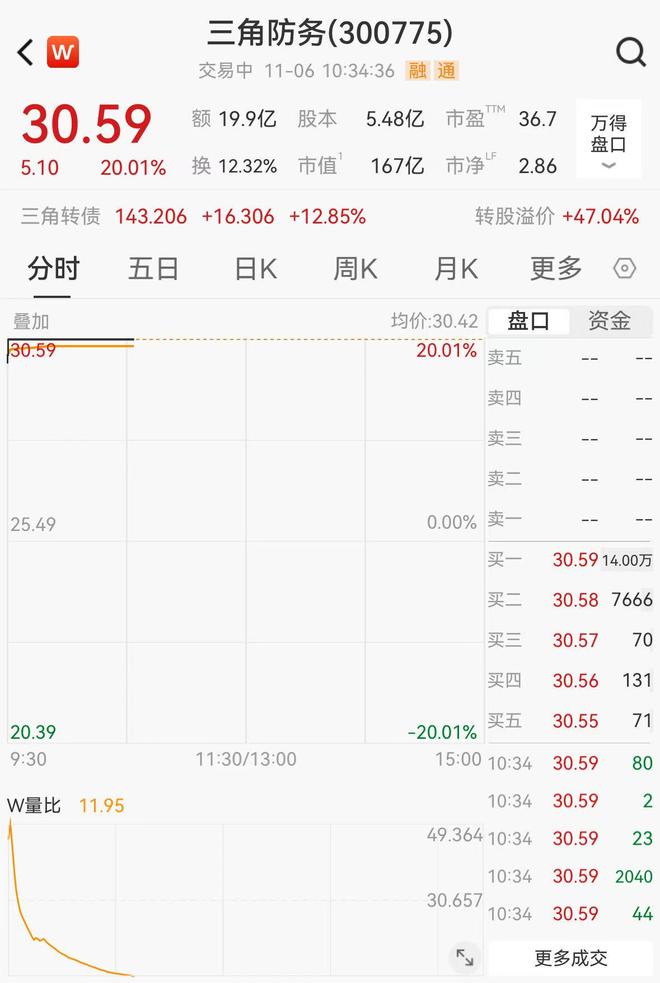View 更多成交 trade records
This screenshot has height=983, width=660.
pos(570,958)
